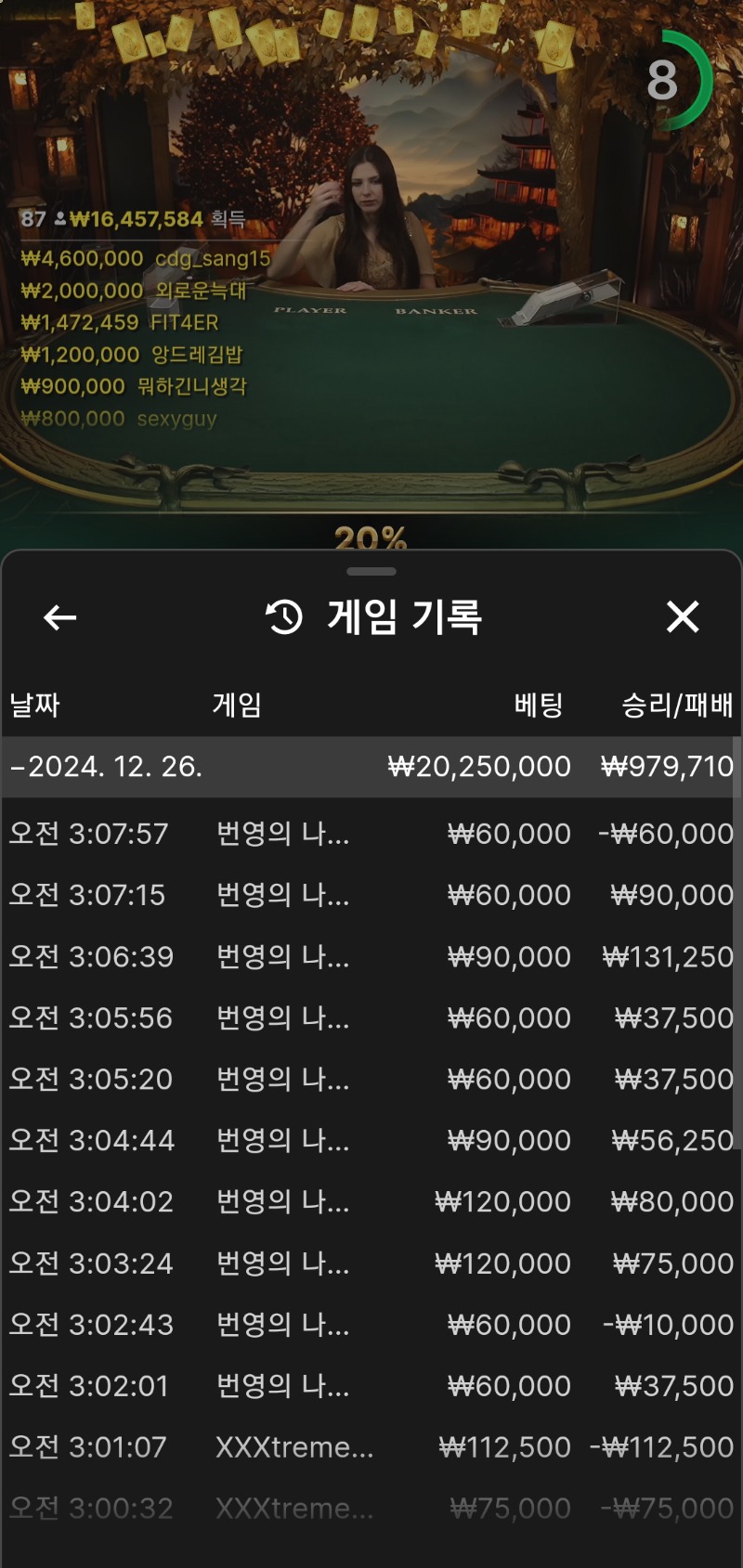743x1568 pixels.
Task: Select the 오전 3:02:43 history row
Action: (371, 1325)
